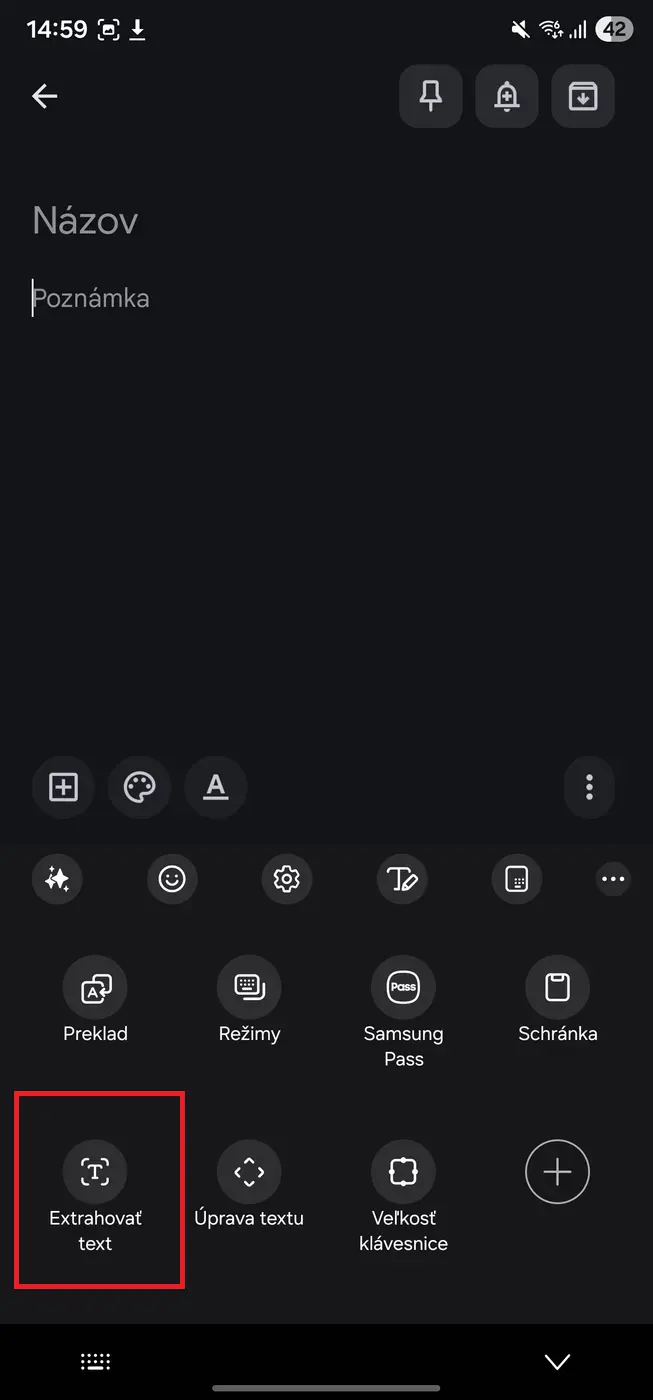Hide the keyboard with the down chevron

click(557, 1361)
